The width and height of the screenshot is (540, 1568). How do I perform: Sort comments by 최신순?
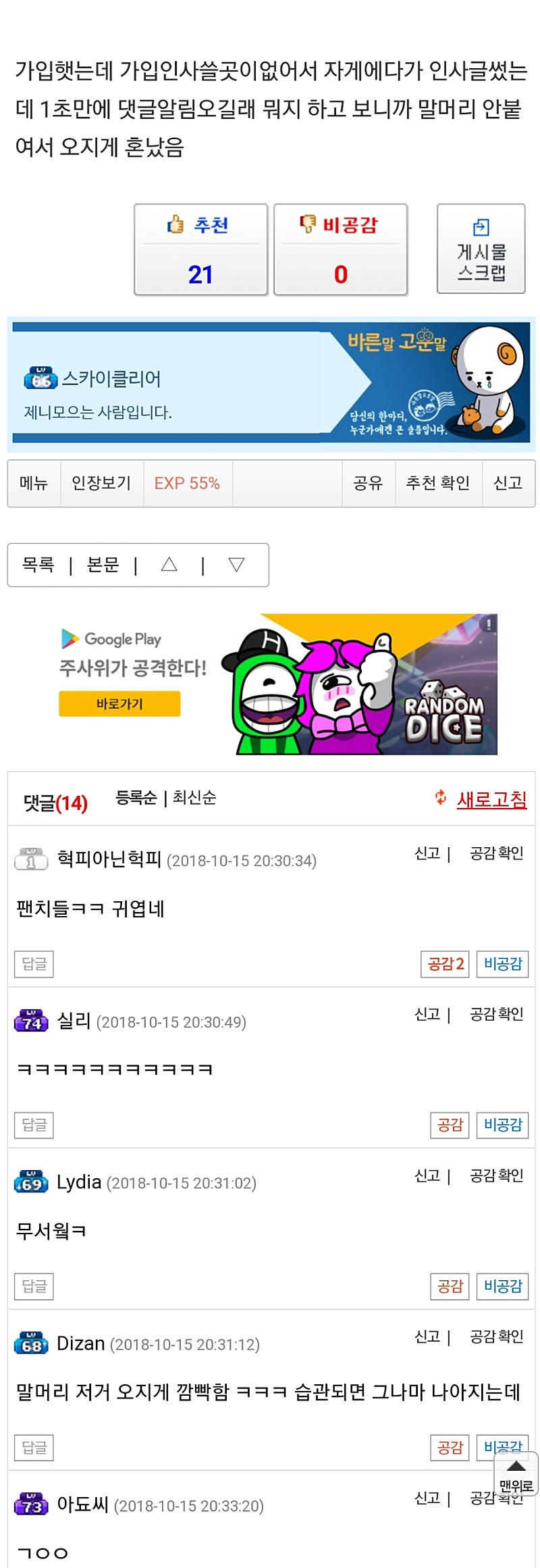point(194,797)
